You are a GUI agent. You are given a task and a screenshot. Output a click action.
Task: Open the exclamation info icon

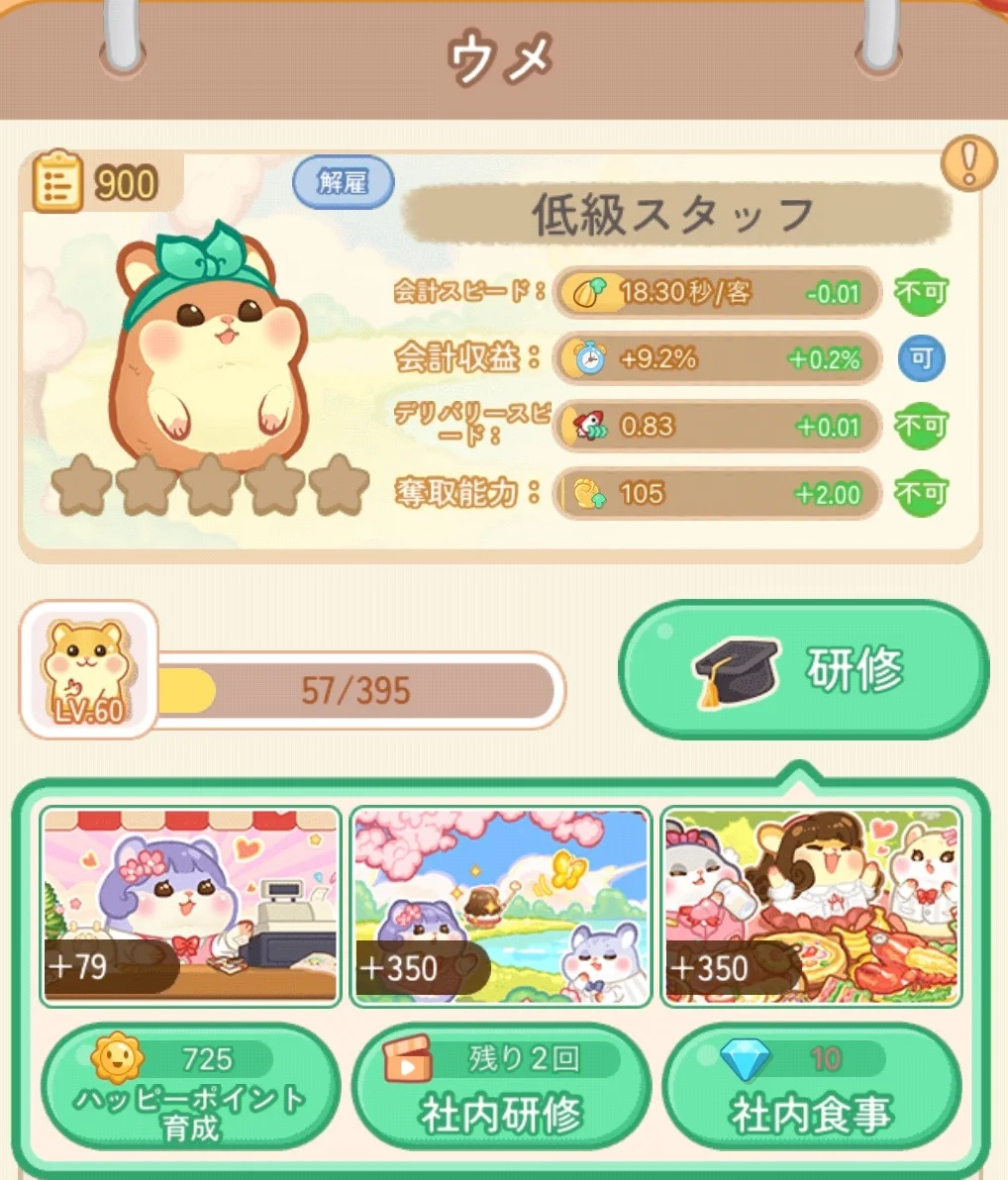click(967, 162)
